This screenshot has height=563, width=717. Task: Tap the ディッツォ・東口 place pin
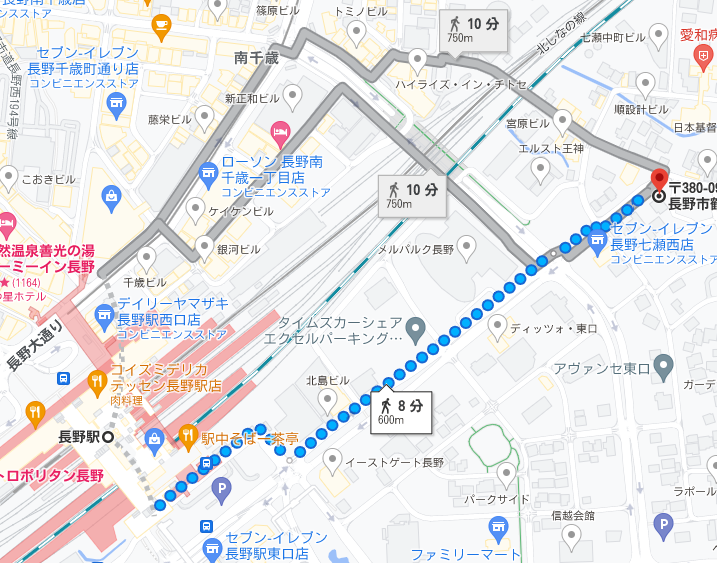pyautogui.click(x=495, y=327)
